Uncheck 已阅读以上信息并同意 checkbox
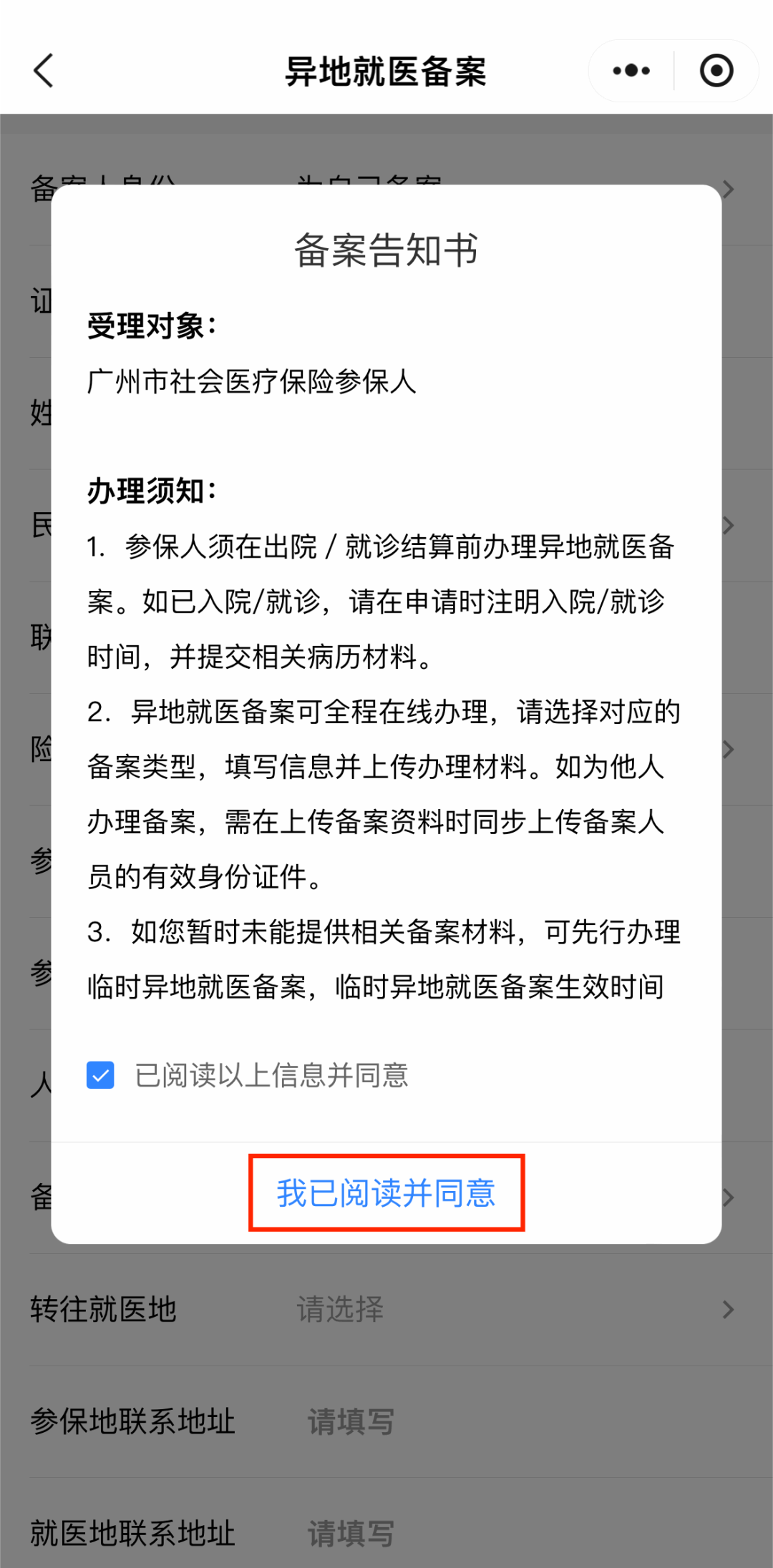773x1568 pixels. 101,1074
